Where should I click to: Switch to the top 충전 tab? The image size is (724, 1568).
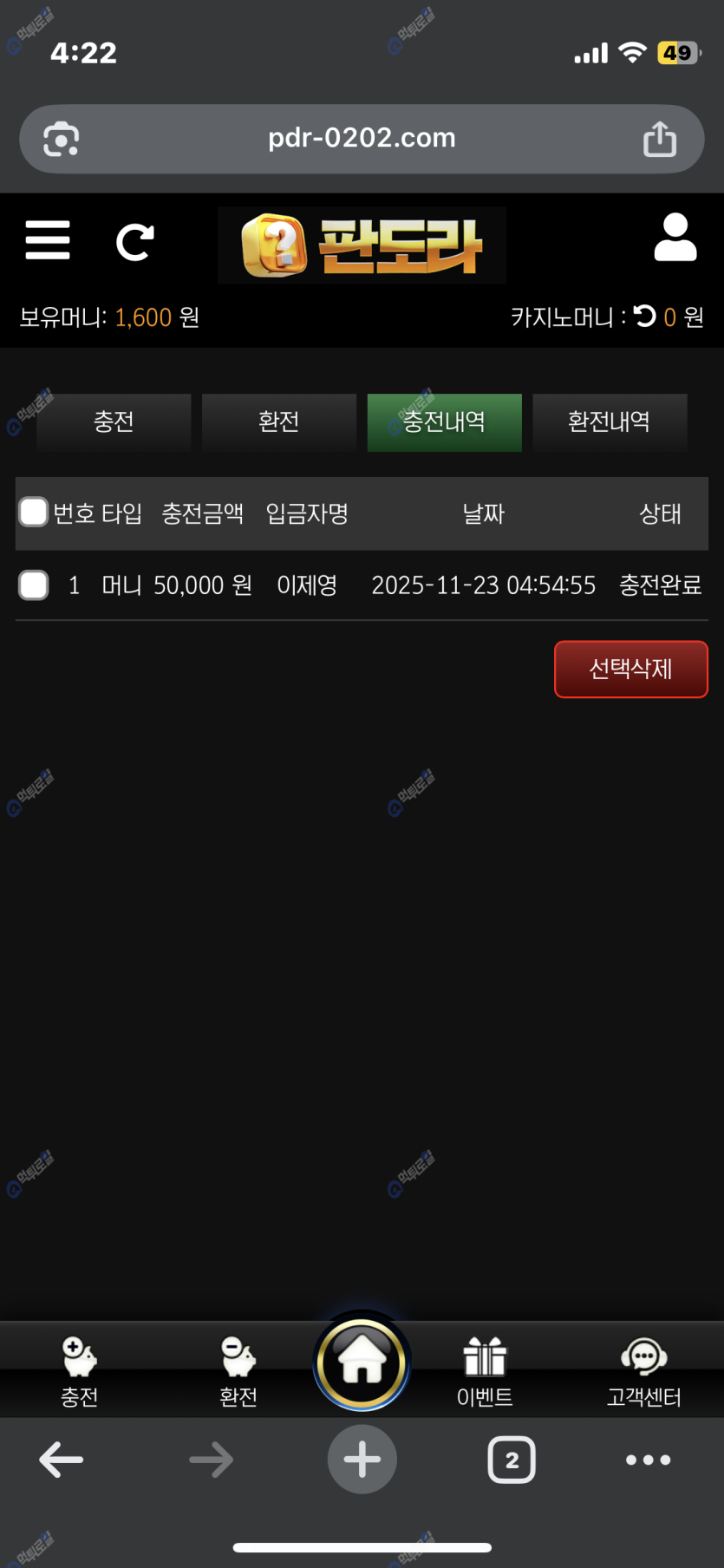pos(114,421)
